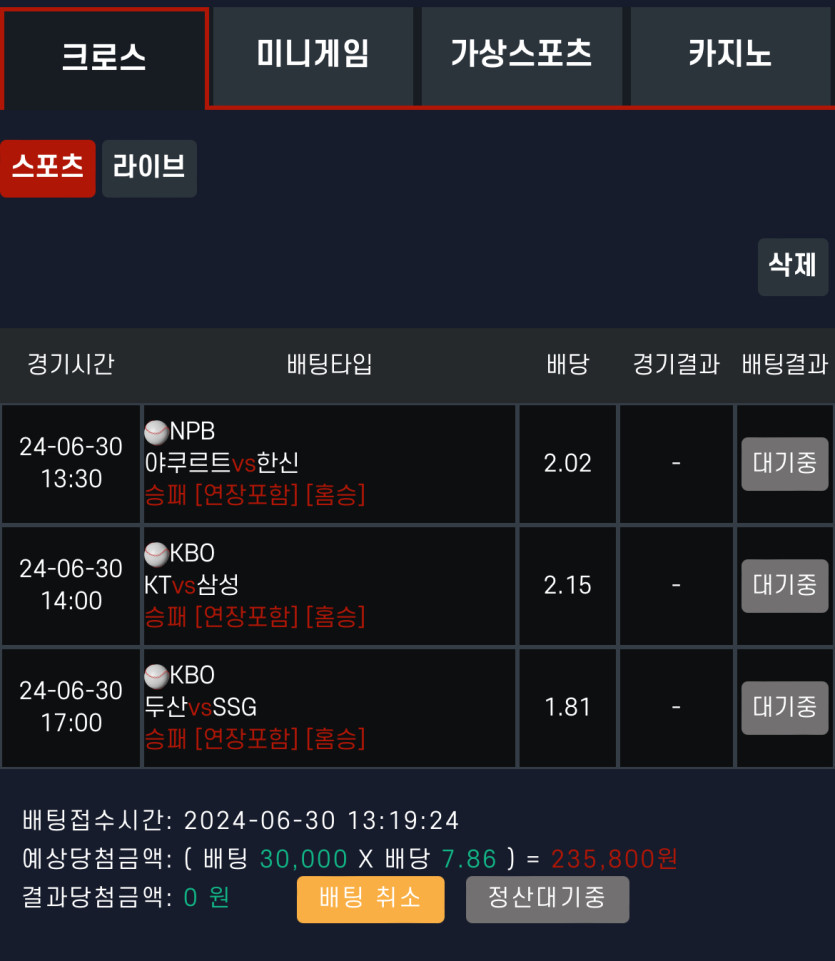This screenshot has height=961, width=835.
Task: Go to the 카지노 tab
Action: [x=730, y=55]
